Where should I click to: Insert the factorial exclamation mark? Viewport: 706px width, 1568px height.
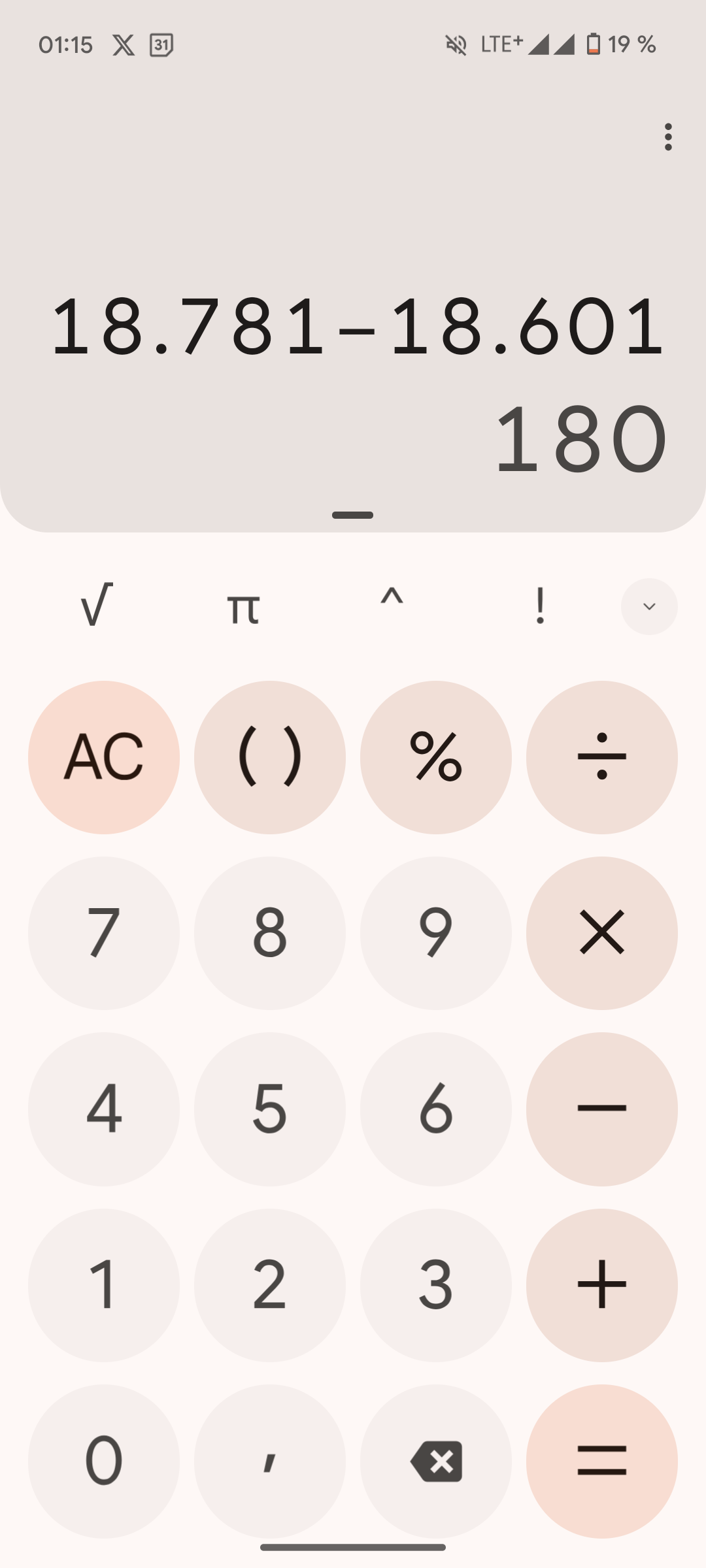(x=540, y=606)
